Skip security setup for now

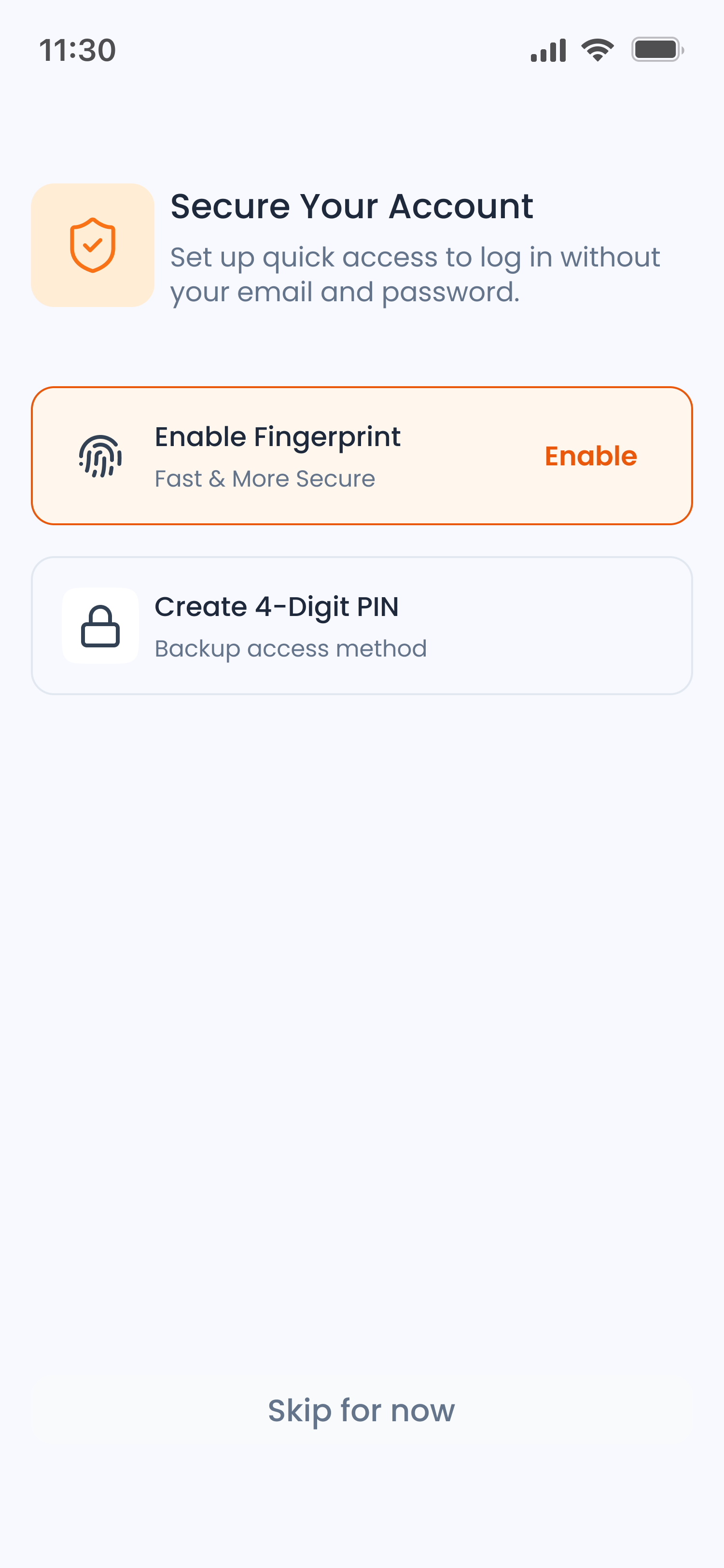click(x=362, y=1410)
